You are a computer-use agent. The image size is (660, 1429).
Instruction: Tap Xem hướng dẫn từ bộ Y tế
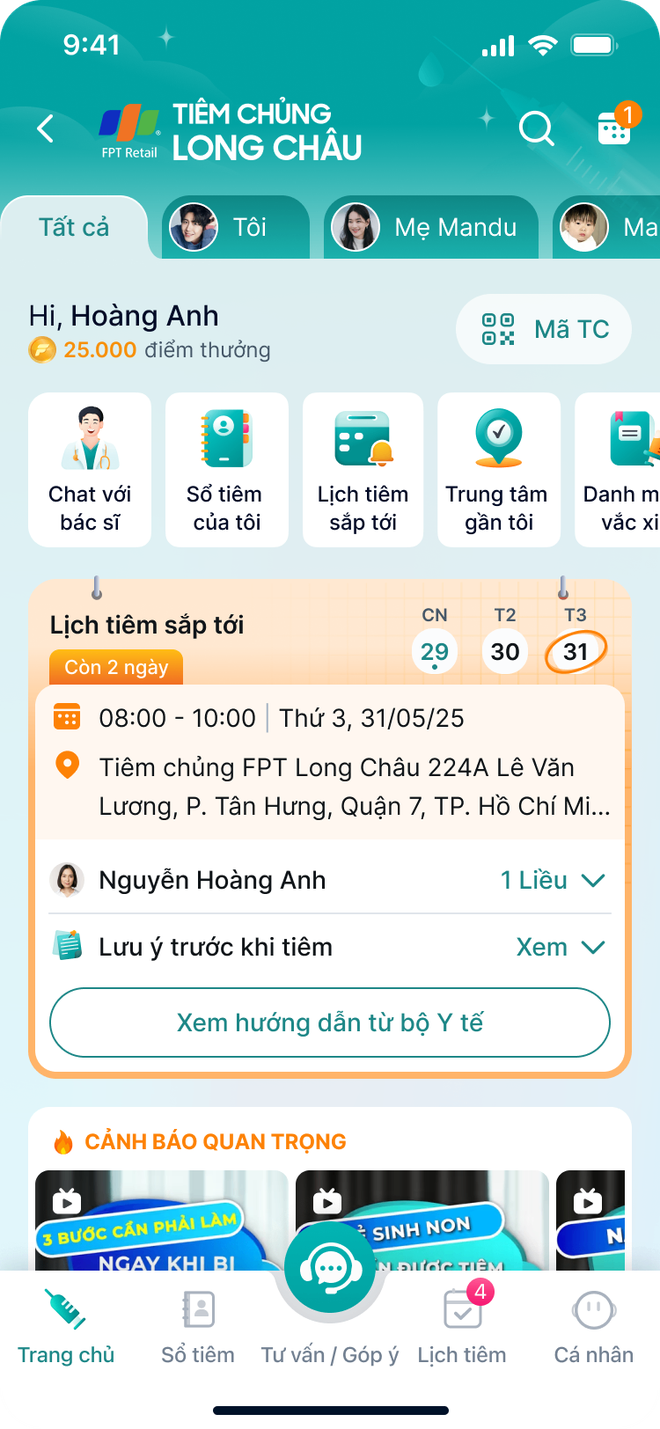tap(330, 1023)
